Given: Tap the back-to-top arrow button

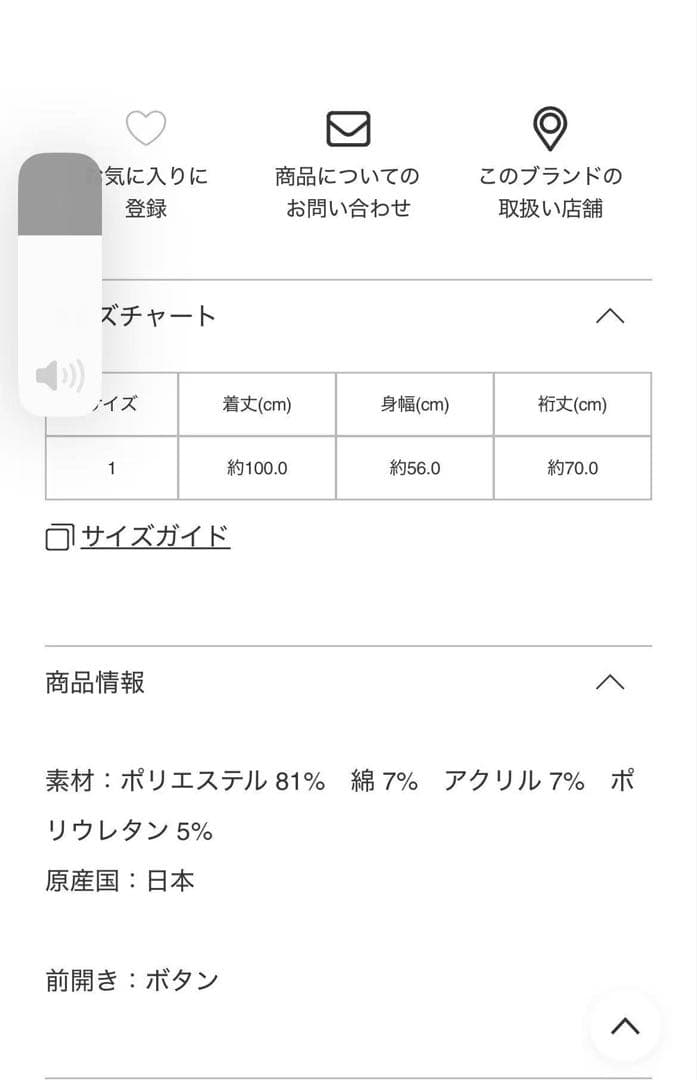Looking at the screenshot, I should [x=624, y=1026].
